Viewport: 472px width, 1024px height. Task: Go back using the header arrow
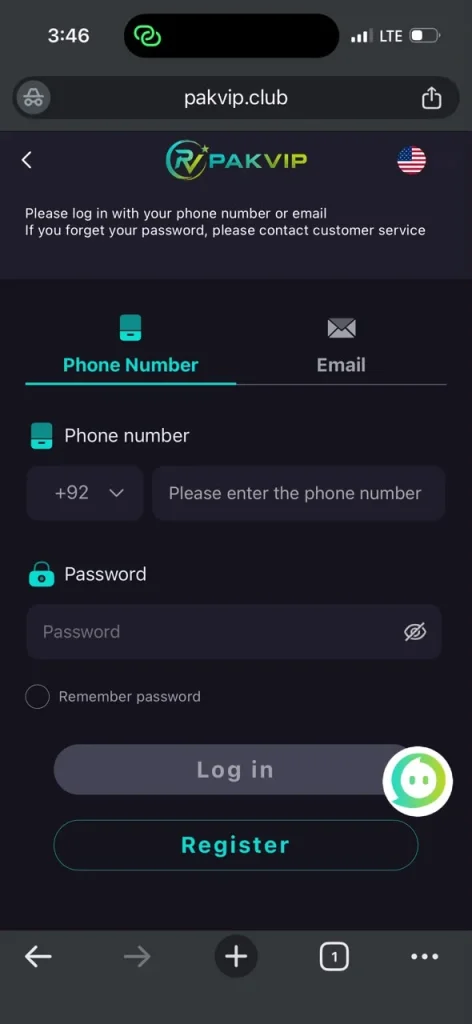[x=27, y=160]
